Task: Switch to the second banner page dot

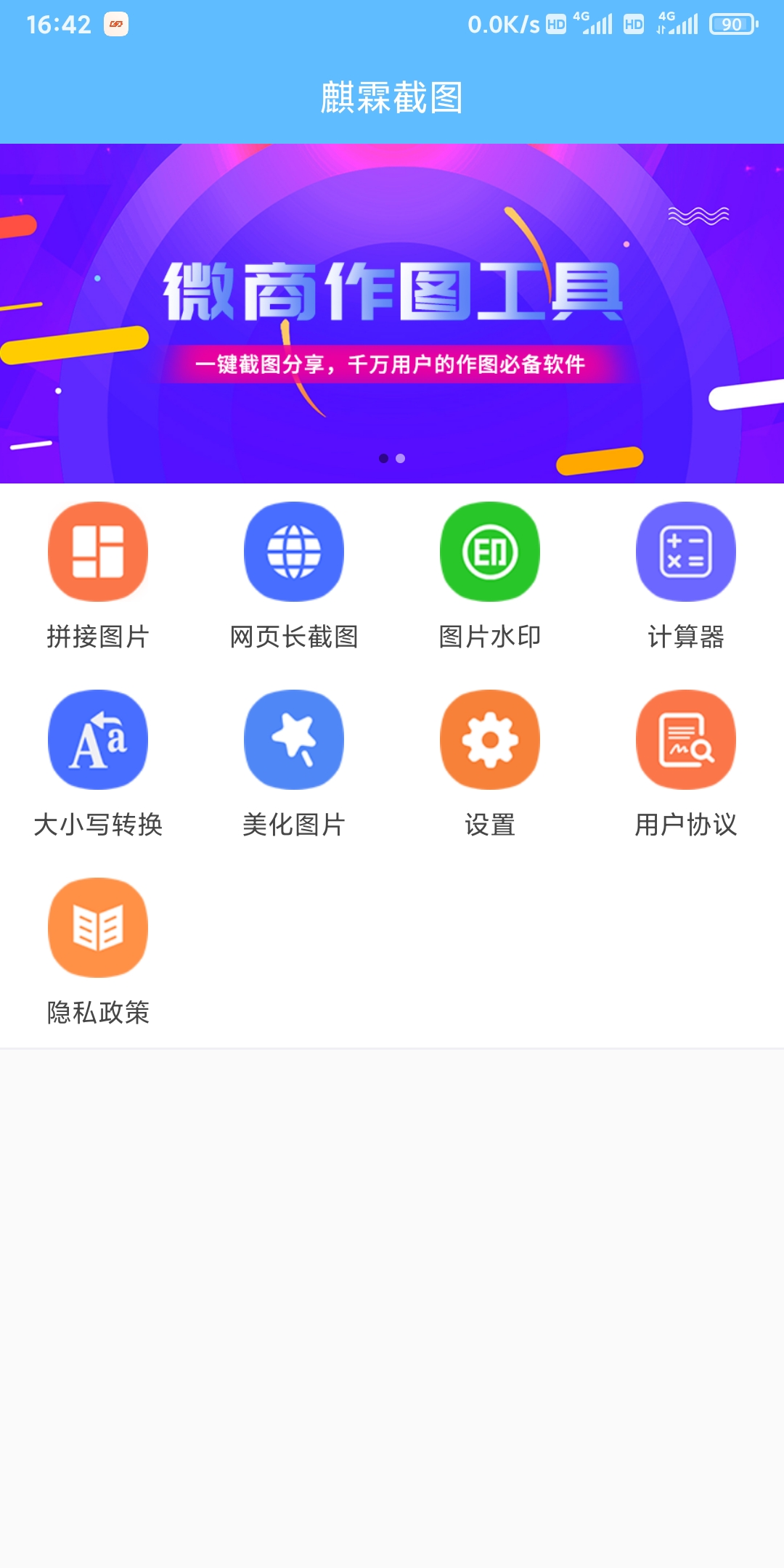Action: 401,458
